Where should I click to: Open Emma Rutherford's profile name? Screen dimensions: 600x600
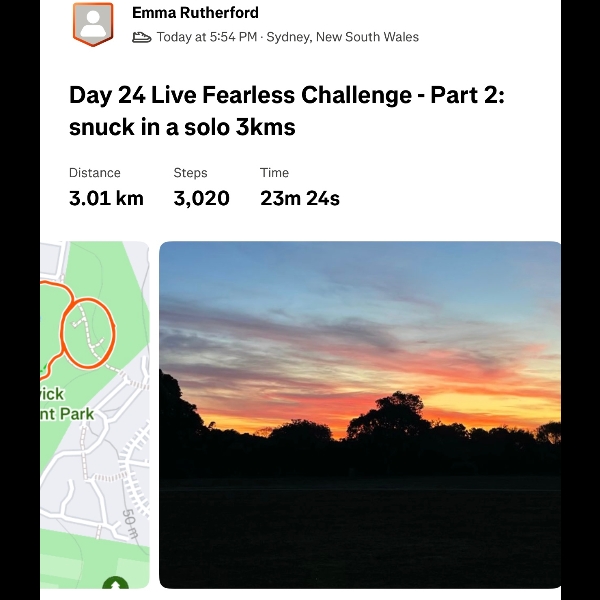(x=195, y=13)
